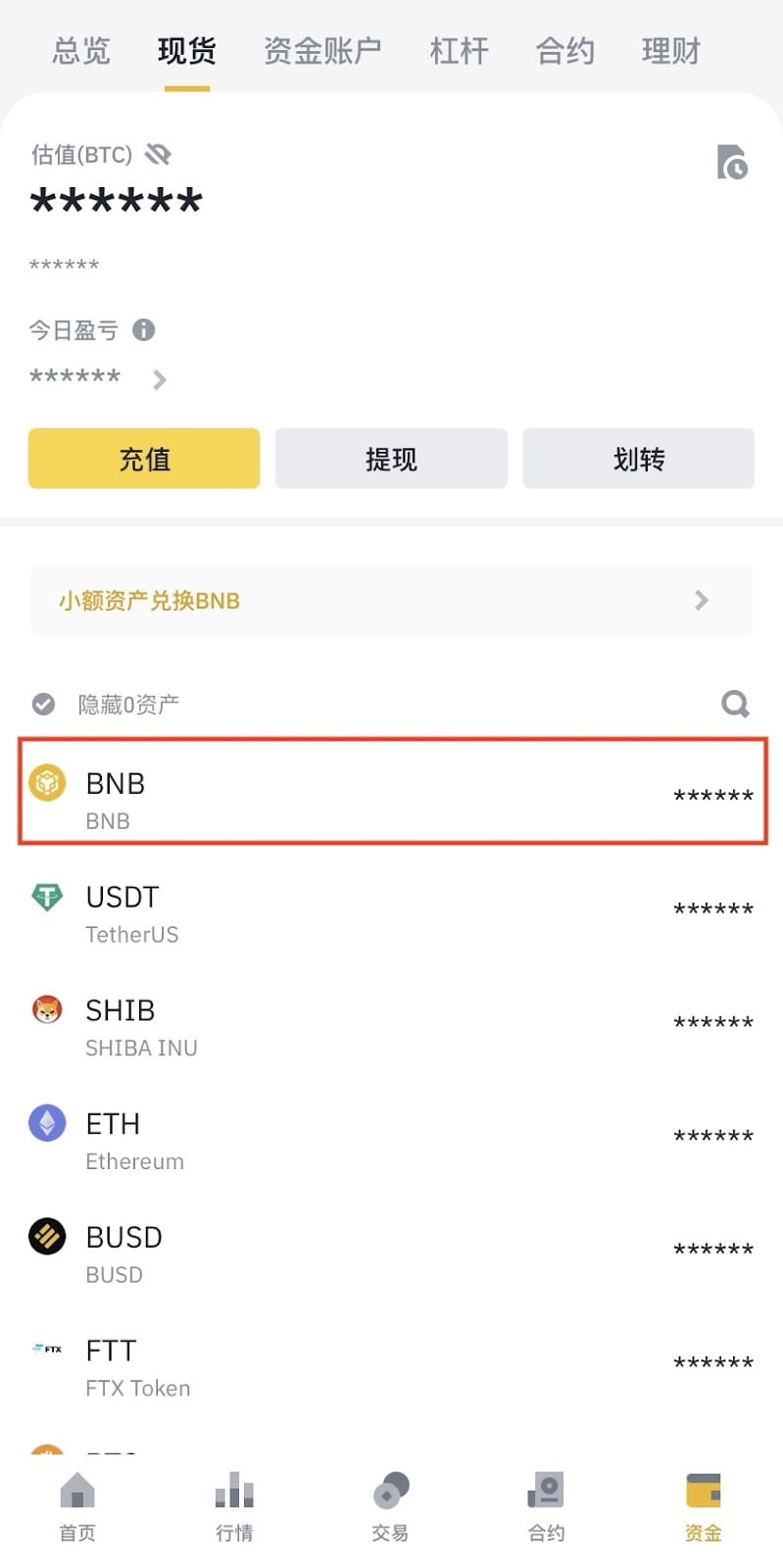Open the BNB asset row

click(391, 792)
